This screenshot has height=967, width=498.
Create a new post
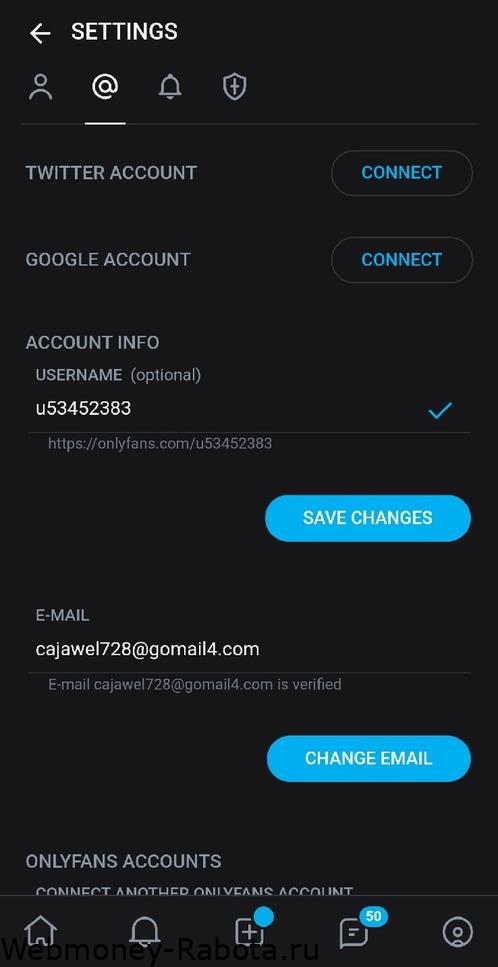click(250, 931)
